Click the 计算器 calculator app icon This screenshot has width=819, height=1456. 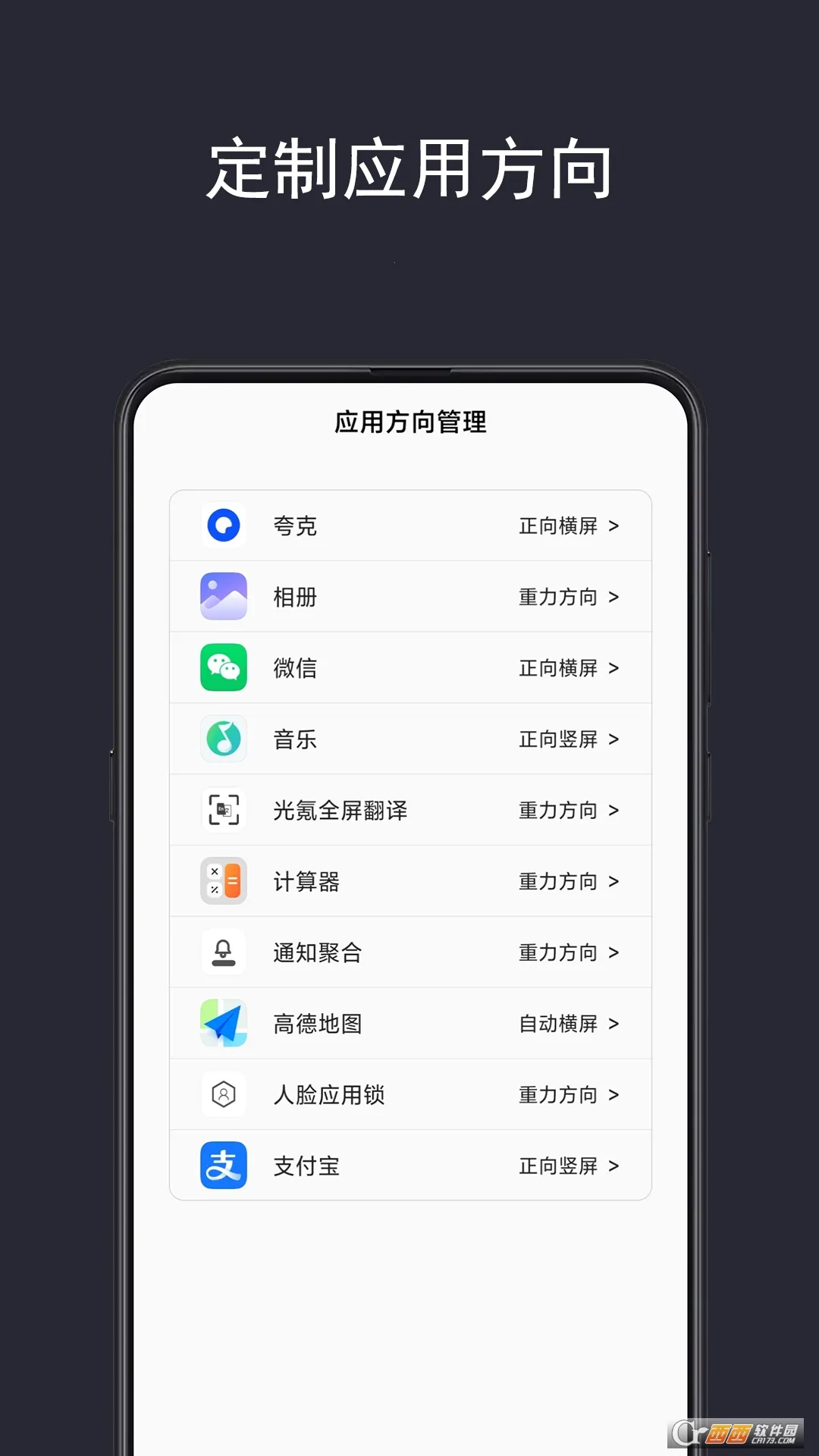(x=224, y=882)
